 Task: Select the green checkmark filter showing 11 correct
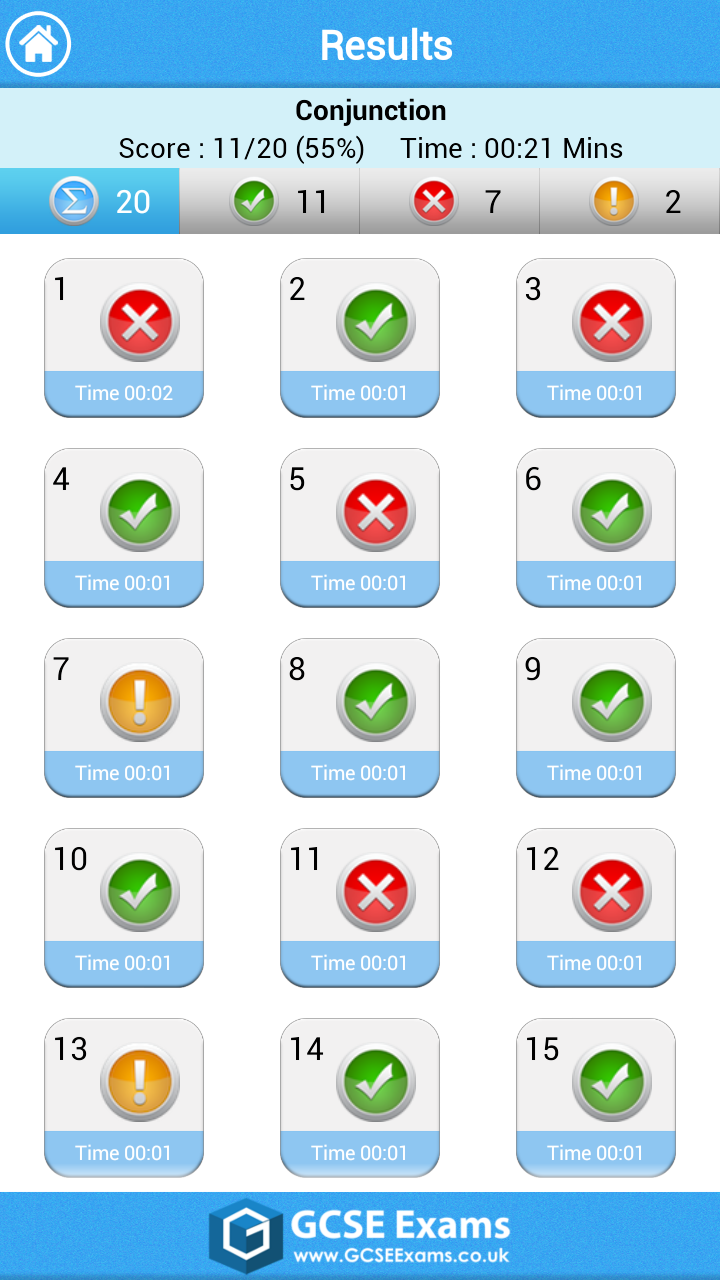[x=270, y=200]
